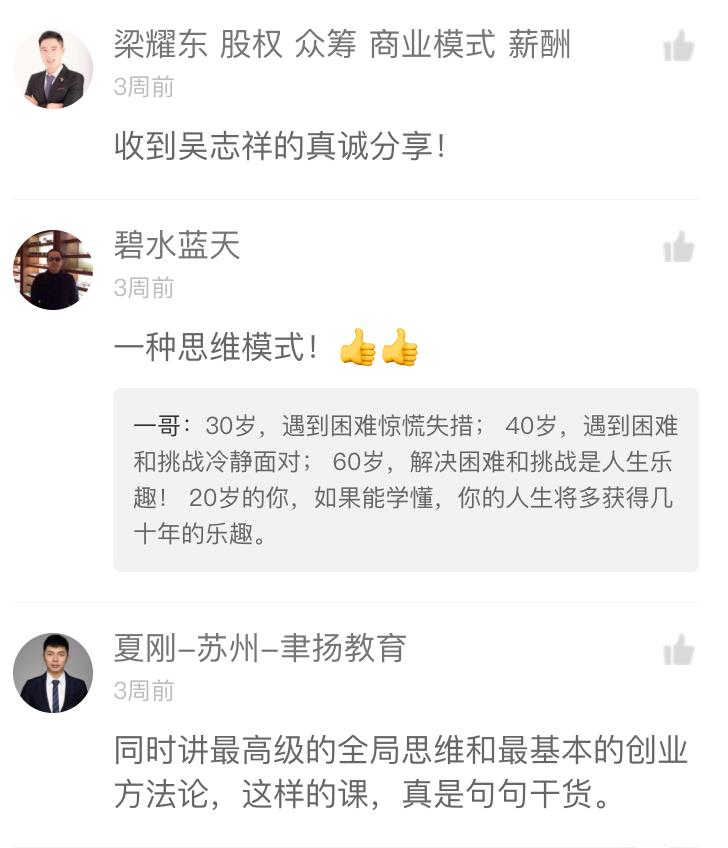Image resolution: width=728 pixels, height=848 pixels.
Task: Like 梁耀东's comment
Action: [679, 46]
